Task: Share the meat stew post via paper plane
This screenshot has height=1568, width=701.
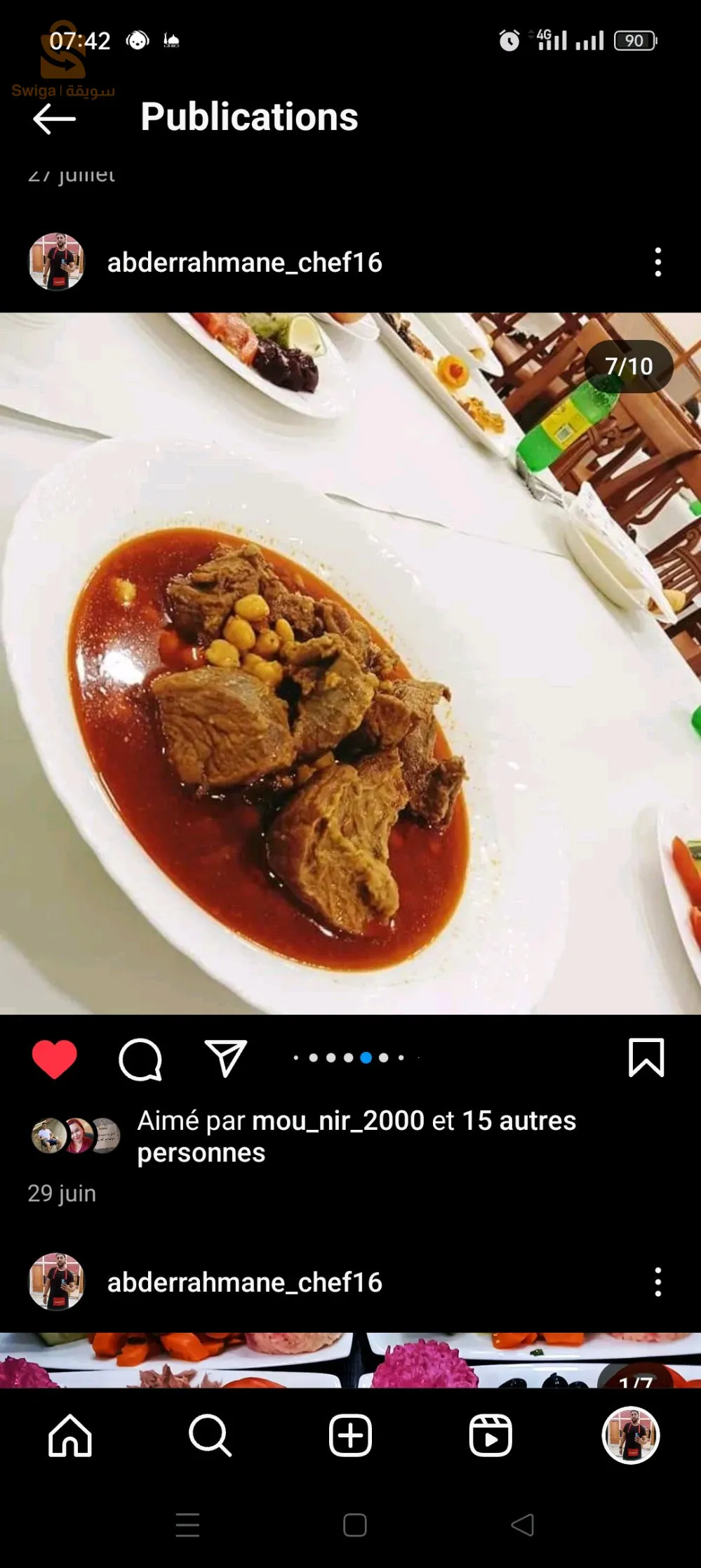Action: pyautogui.click(x=225, y=1058)
